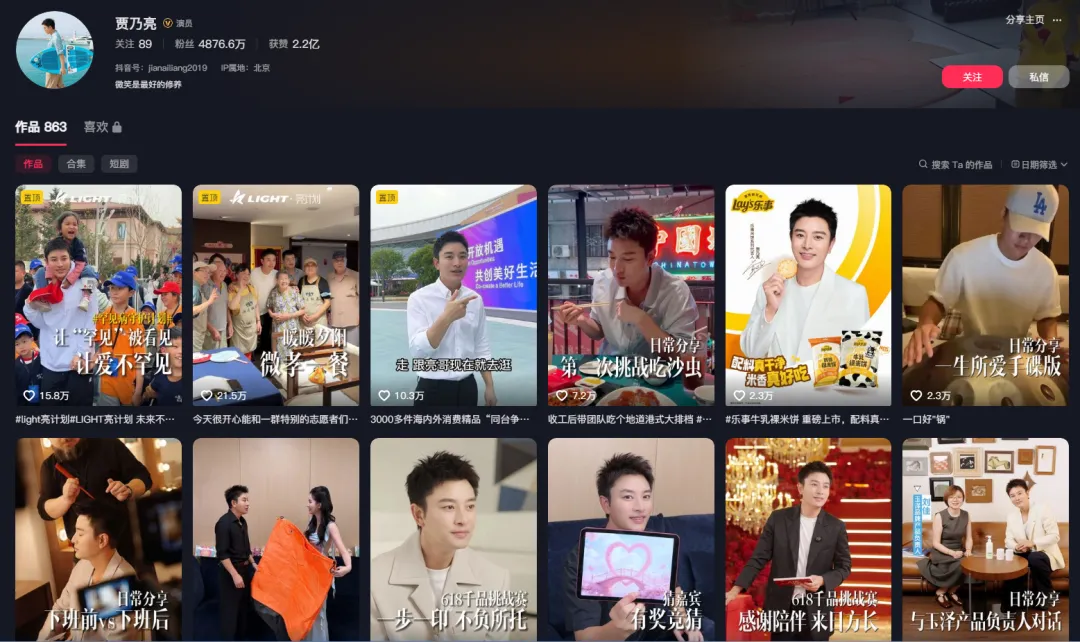Watch the video 一步一印 不负所托

pos(453,540)
